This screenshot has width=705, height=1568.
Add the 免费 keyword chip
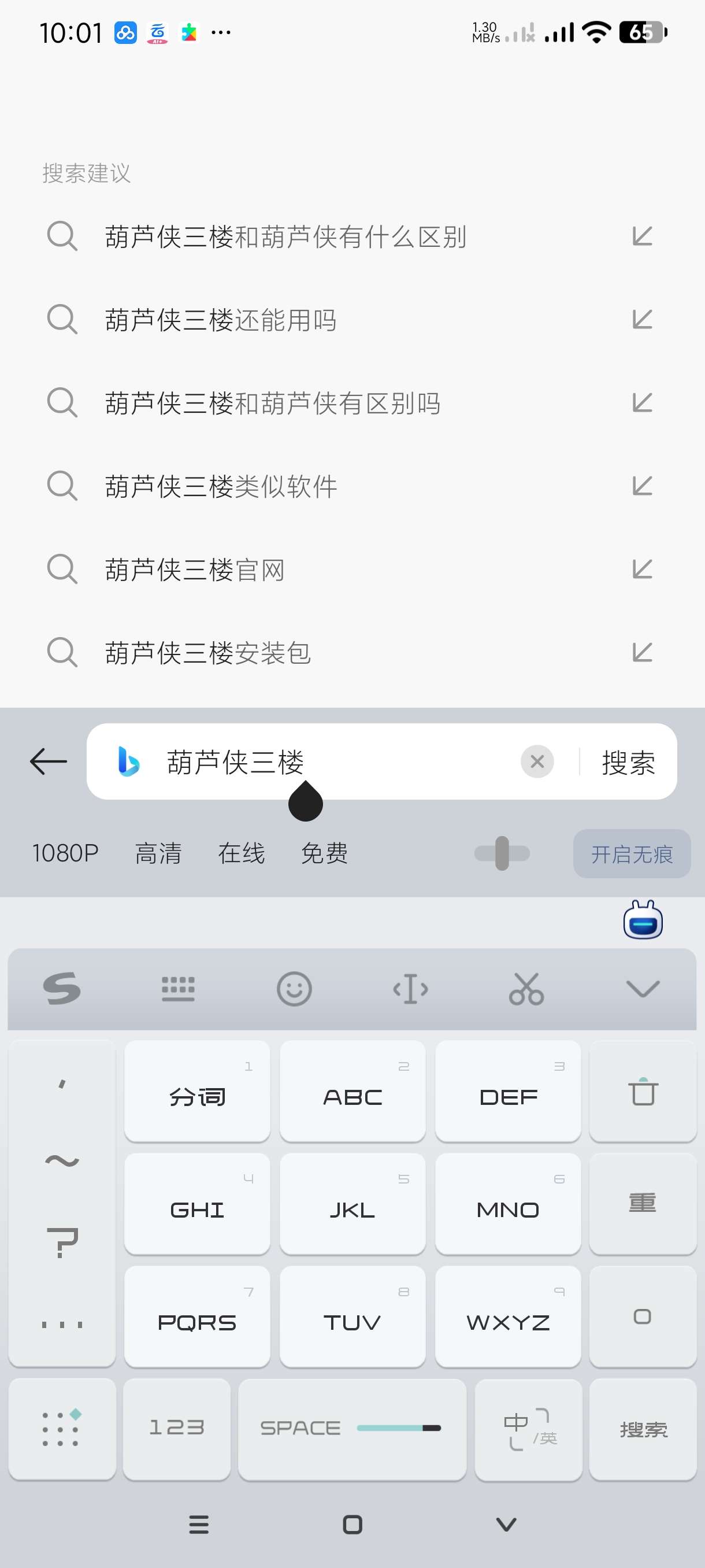click(324, 853)
